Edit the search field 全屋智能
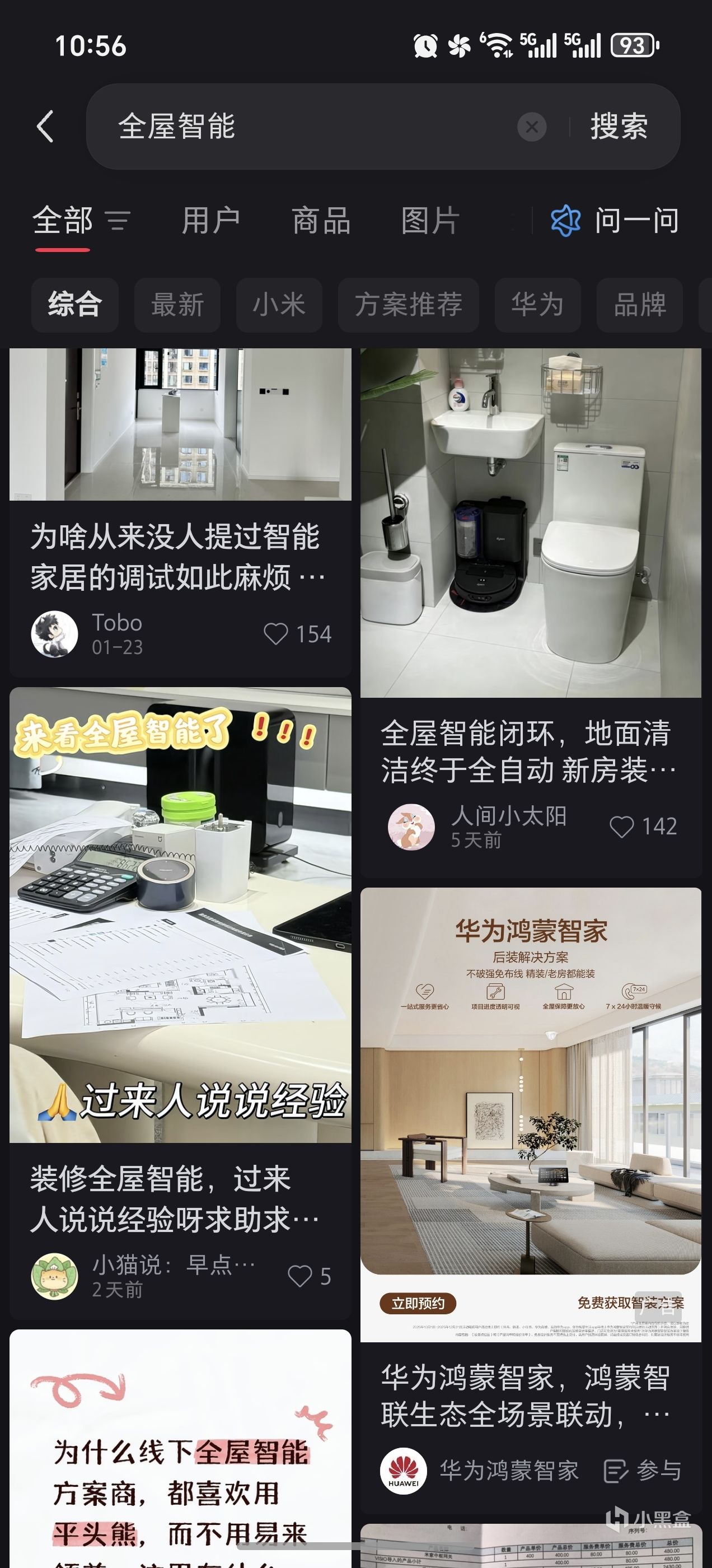Viewport: 712px width, 1568px height. click(x=305, y=127)
